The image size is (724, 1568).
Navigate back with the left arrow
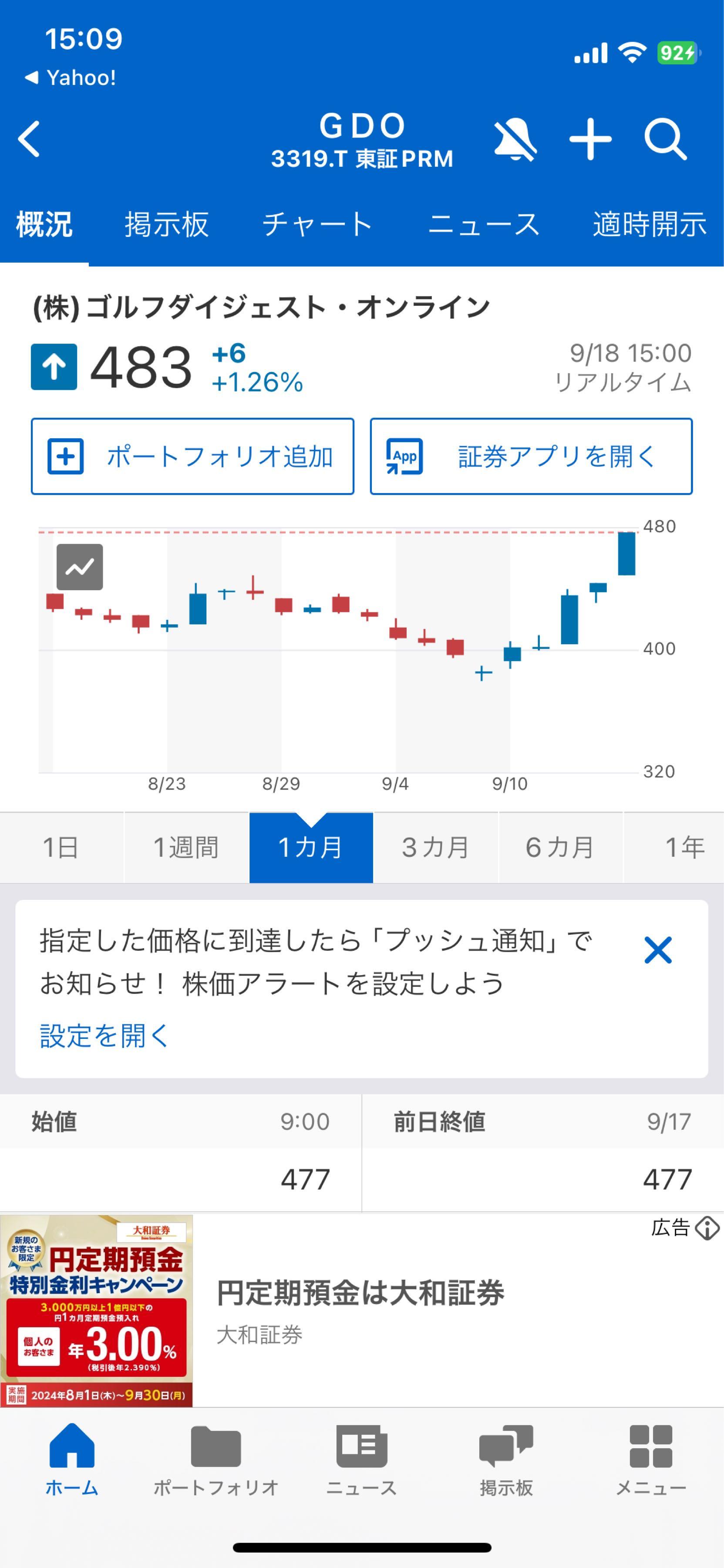coord(29,139)
